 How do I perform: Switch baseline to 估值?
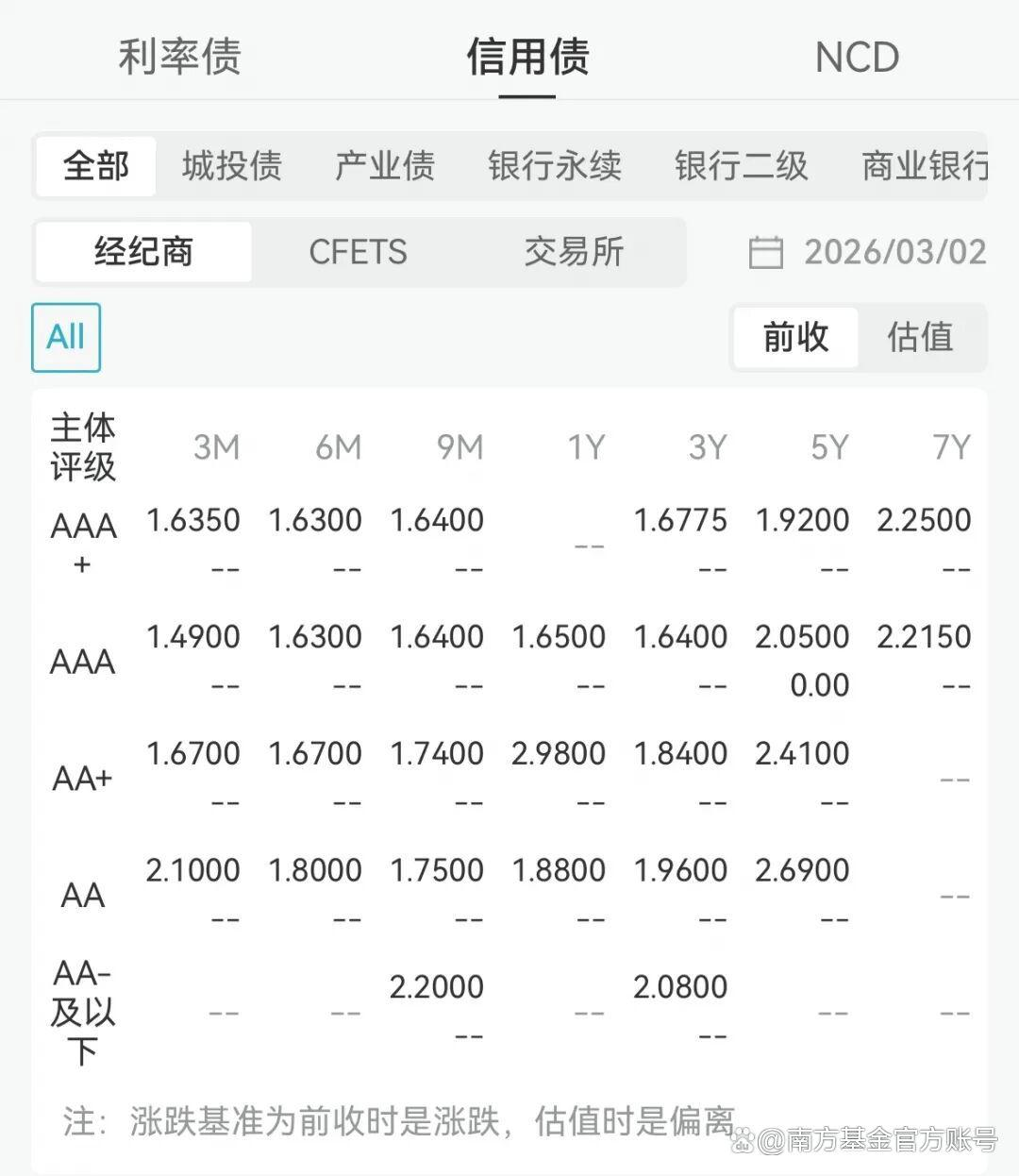click(x=920, y=337)
